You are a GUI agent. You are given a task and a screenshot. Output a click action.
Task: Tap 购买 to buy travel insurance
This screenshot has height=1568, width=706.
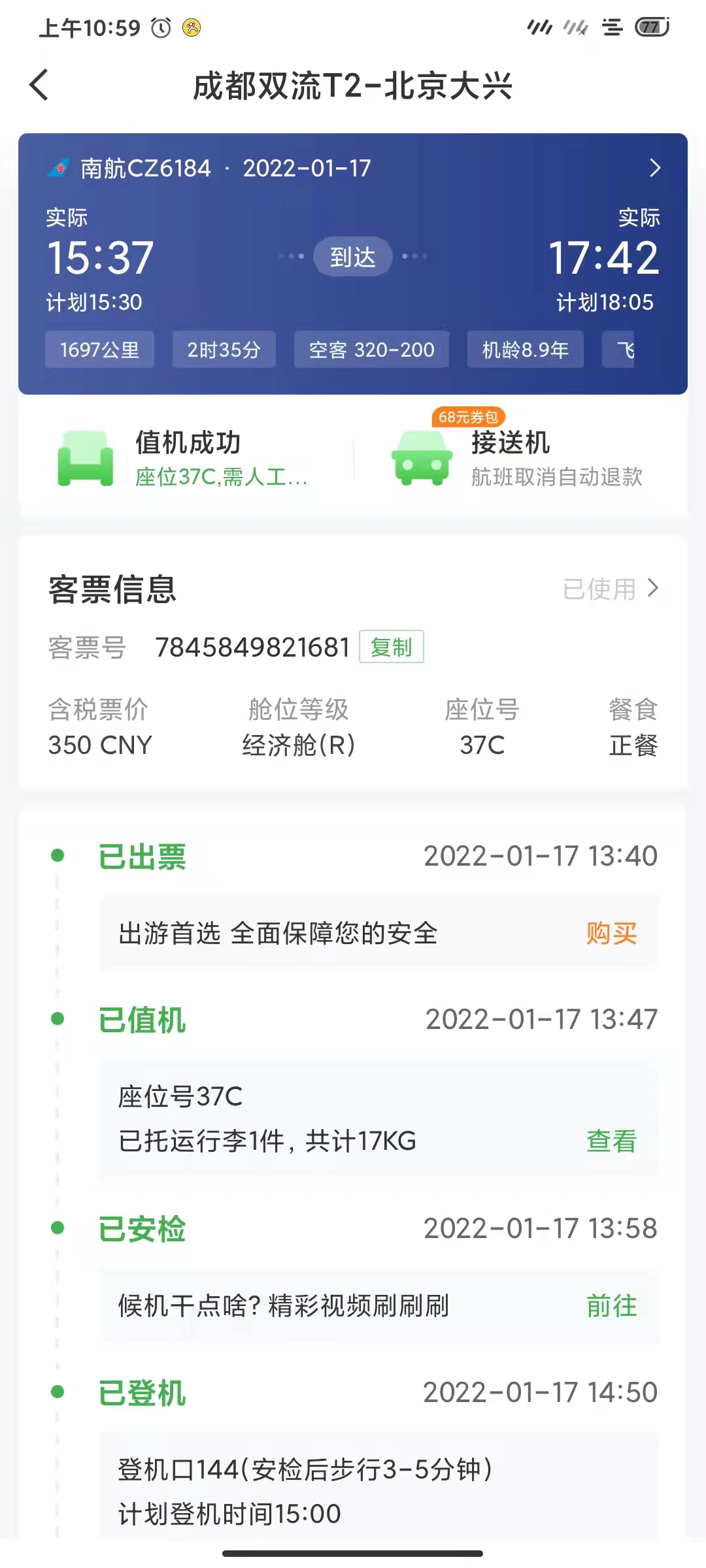point(611,934)
